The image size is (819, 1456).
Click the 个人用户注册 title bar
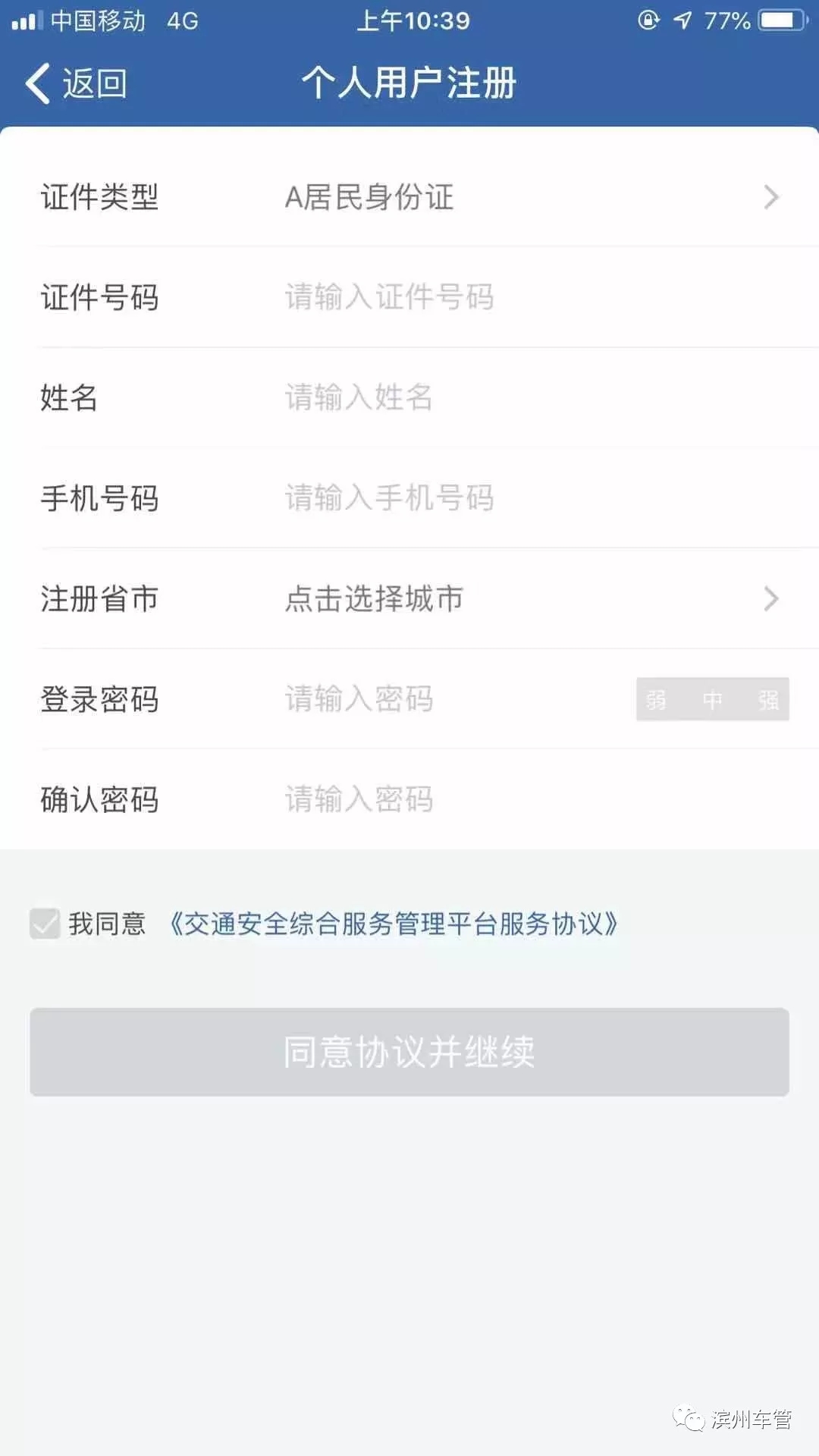pos(409,83)
